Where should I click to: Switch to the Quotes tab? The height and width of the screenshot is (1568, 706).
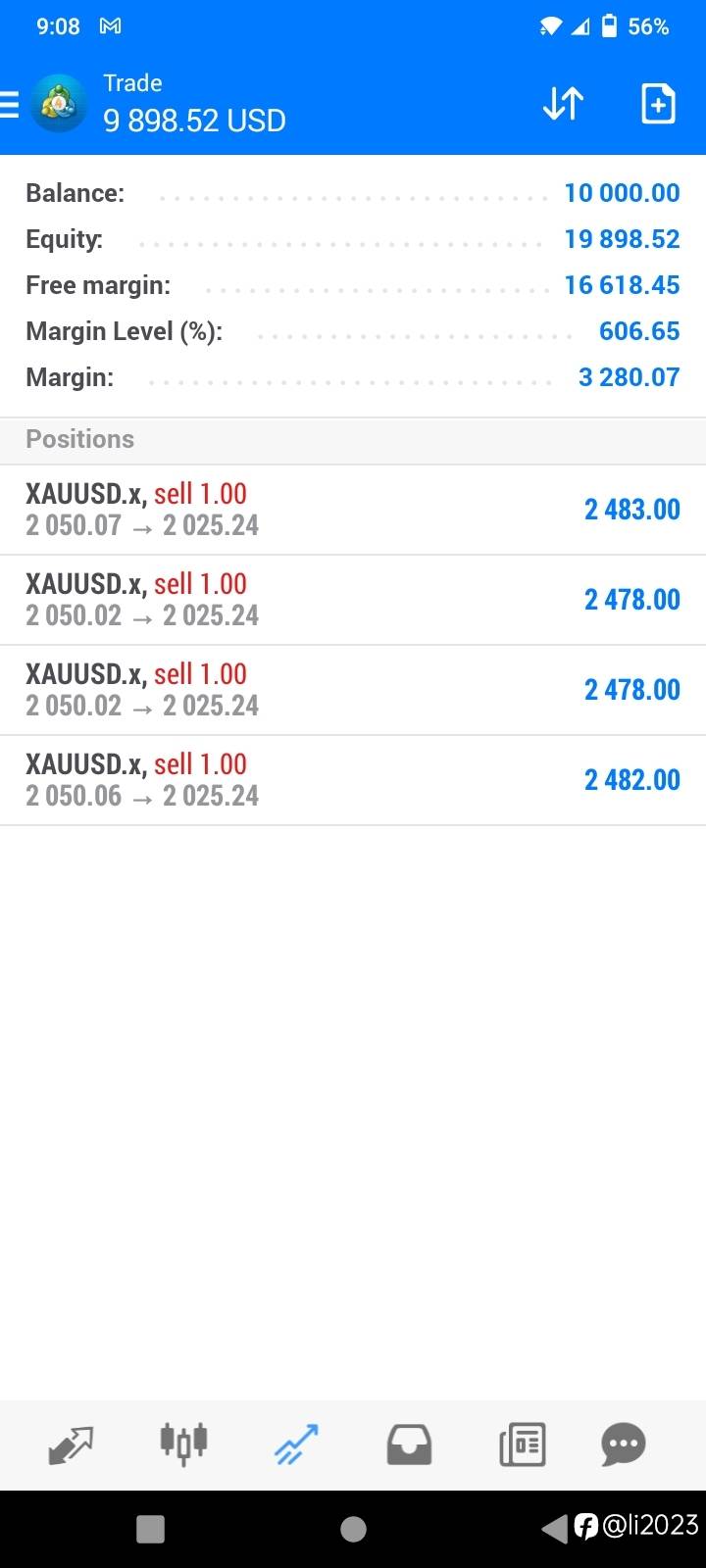pyautogui.click(x=71, y=1445)
